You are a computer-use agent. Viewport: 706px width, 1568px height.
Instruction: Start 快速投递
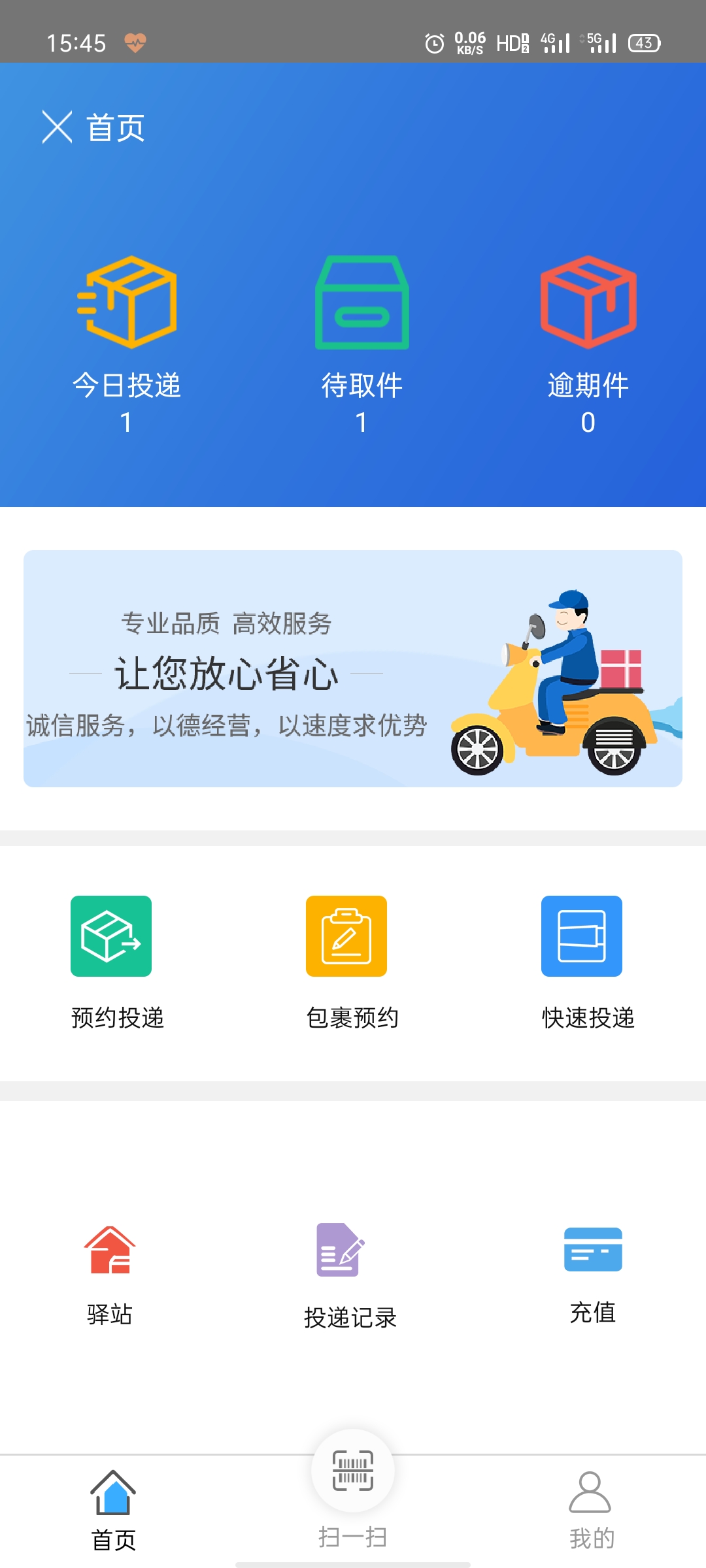(x=582, y=960)
